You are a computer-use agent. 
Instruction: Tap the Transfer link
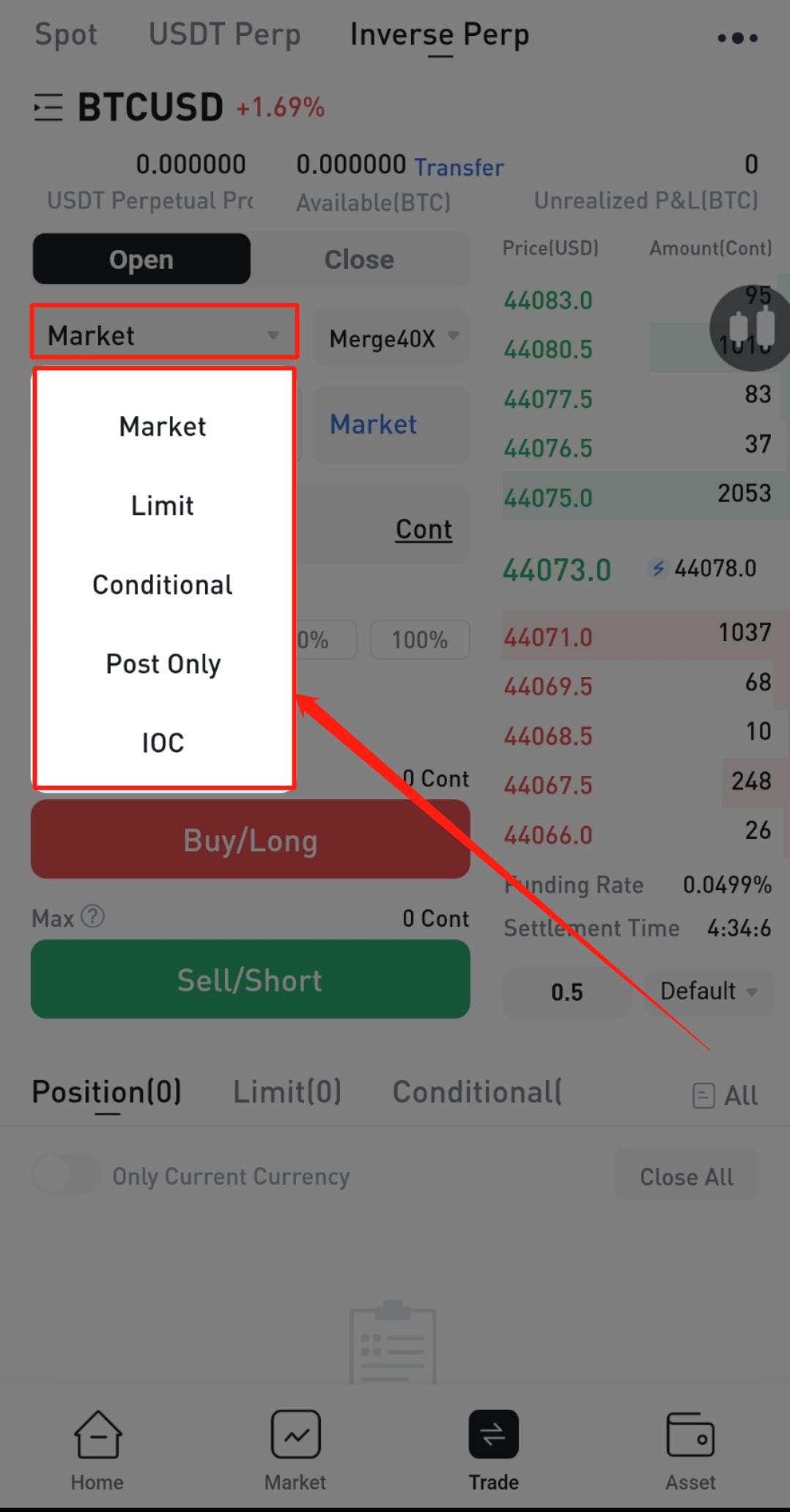[459, 167]
